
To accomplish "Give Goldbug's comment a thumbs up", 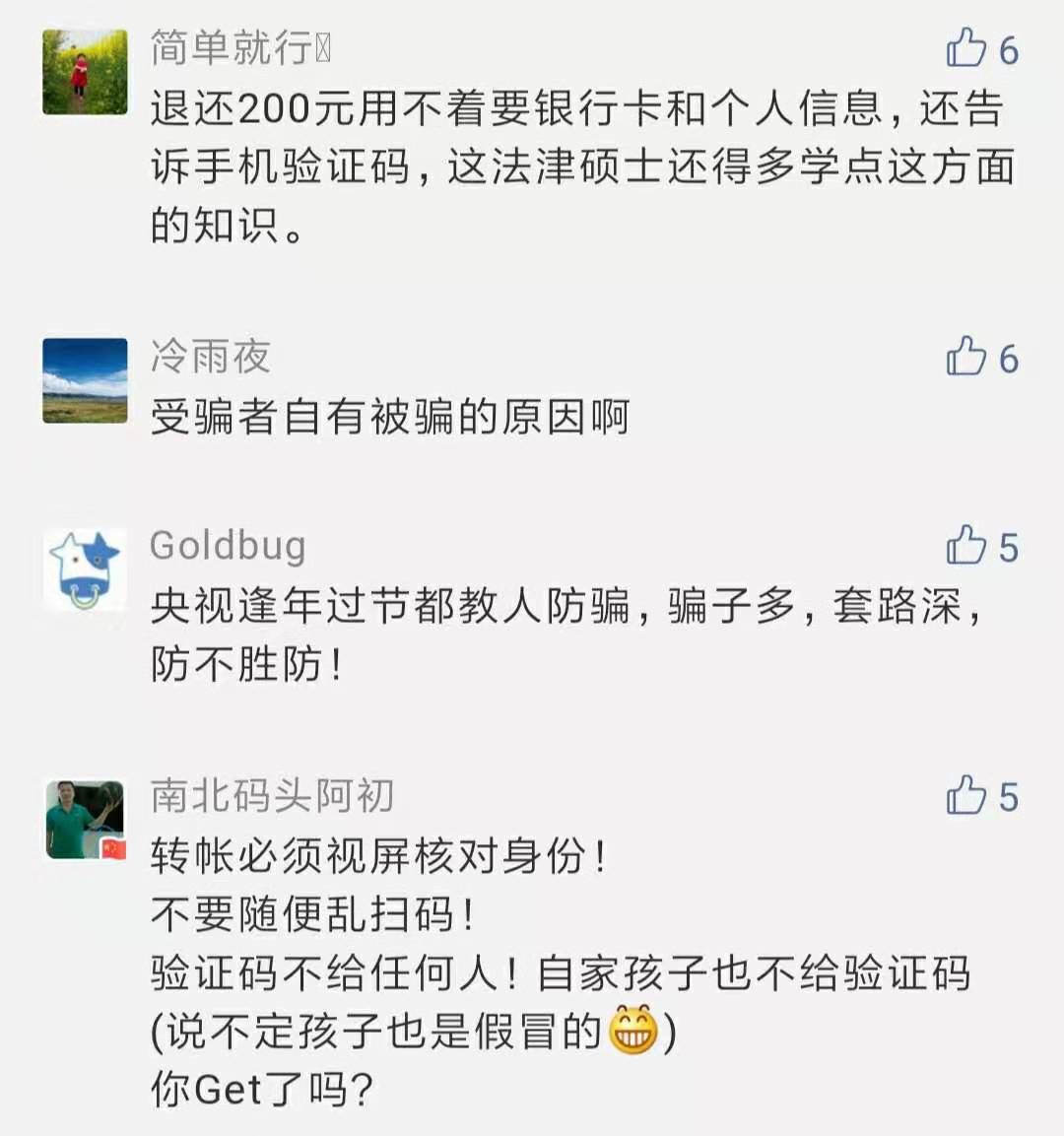I will click(x=966, y=546).
